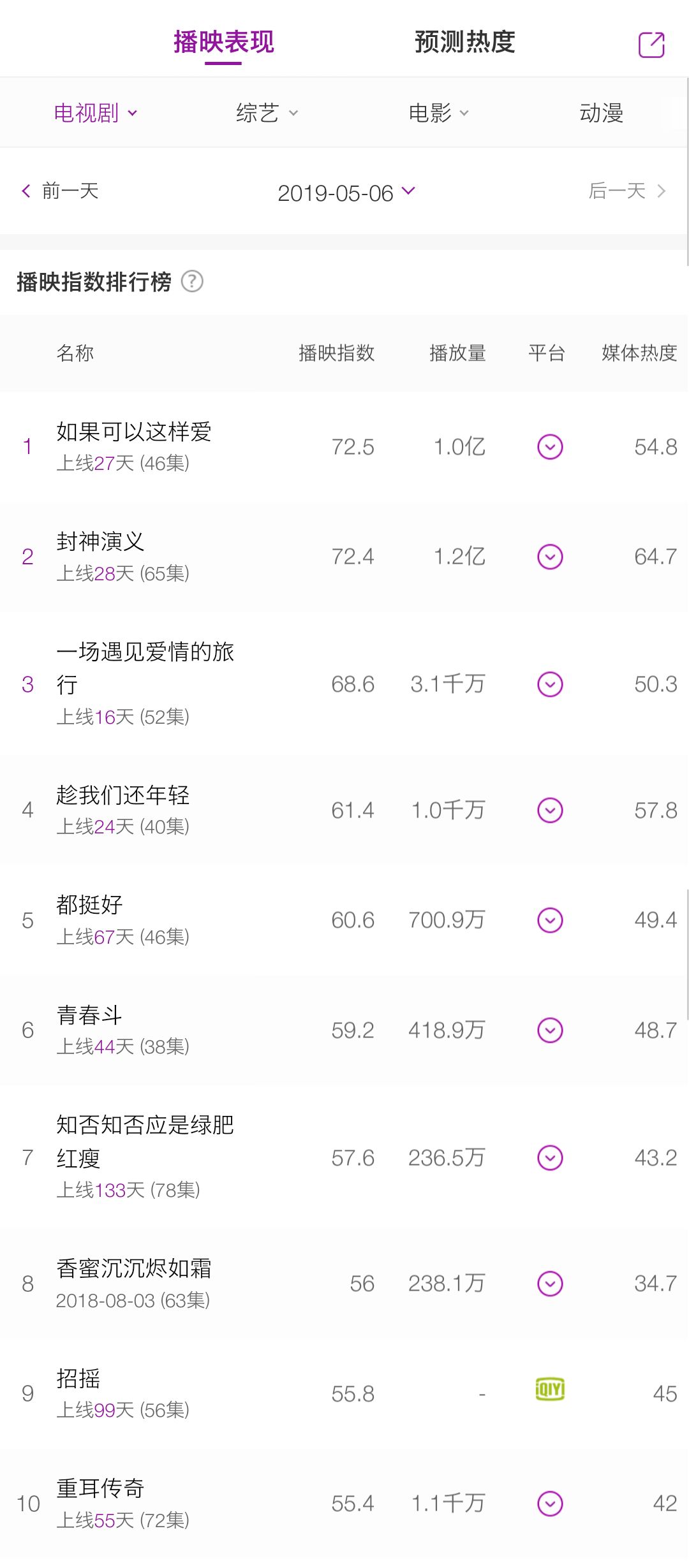The width and height of the screenshot is (689, 1568).
Task: Expand platform details for 重耳传奇
Action: click(550, 1504)
